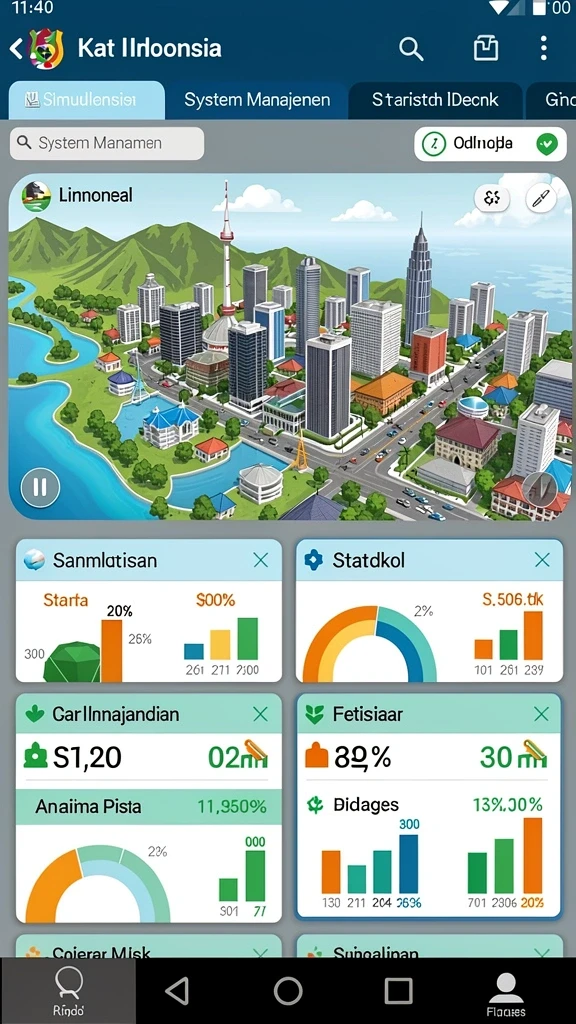Dismiss the Fetisiaar card
Screen dimensions: 576x1024
(x=541, y=714)
